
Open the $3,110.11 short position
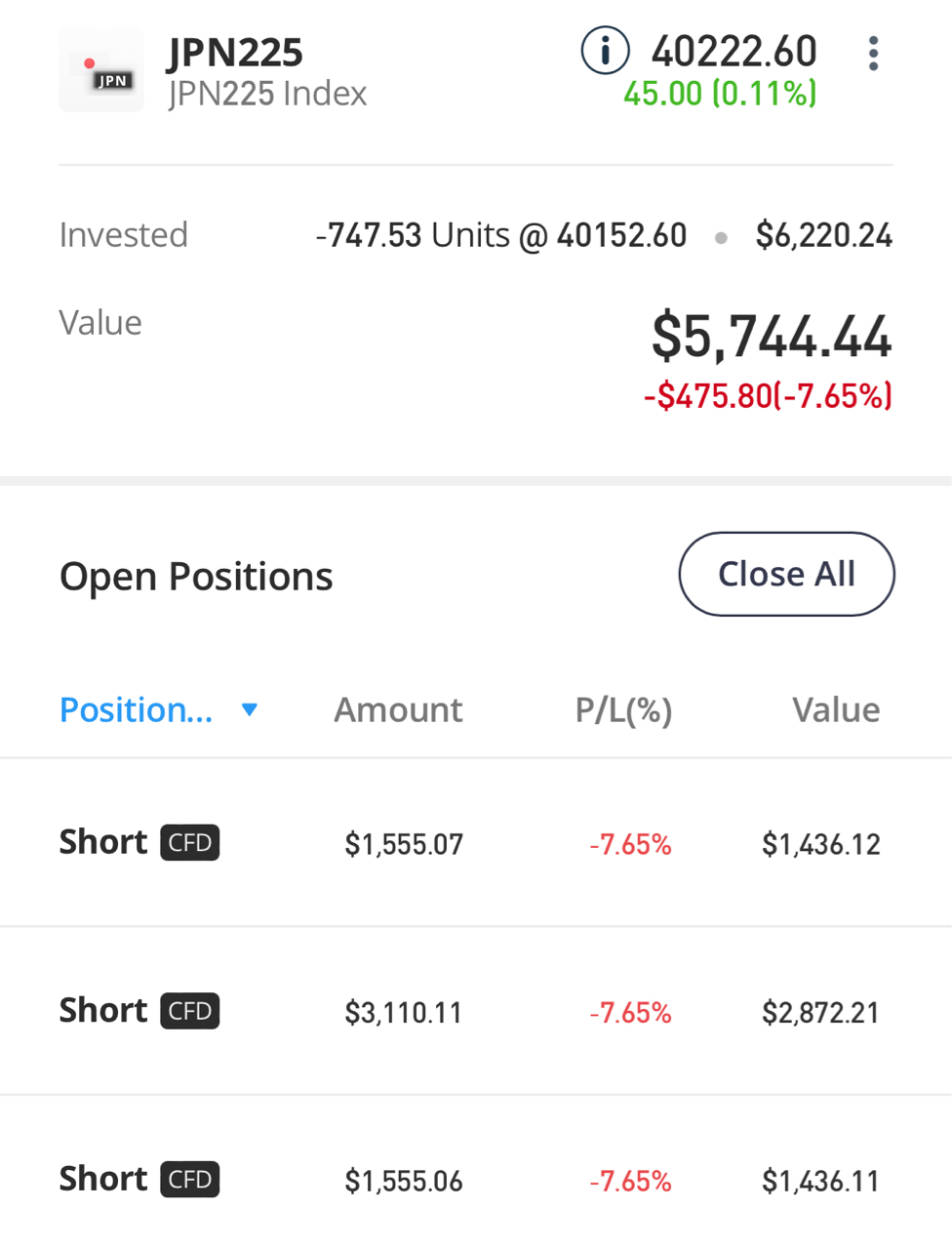[x=476, y=1011]
